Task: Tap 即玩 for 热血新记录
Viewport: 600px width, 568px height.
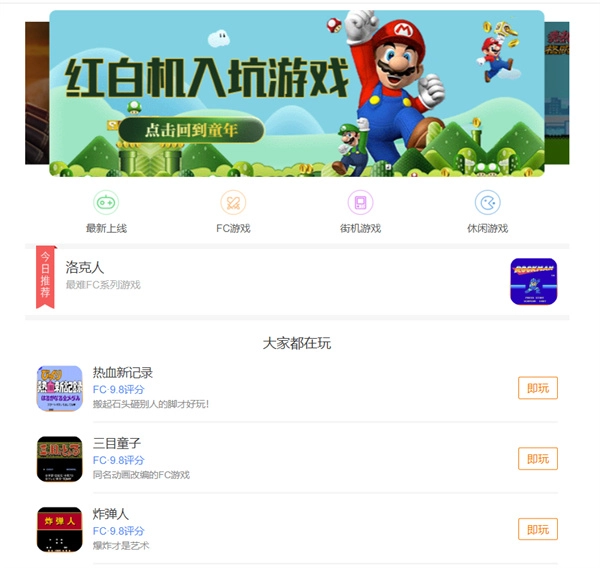Action: [537, 389]
